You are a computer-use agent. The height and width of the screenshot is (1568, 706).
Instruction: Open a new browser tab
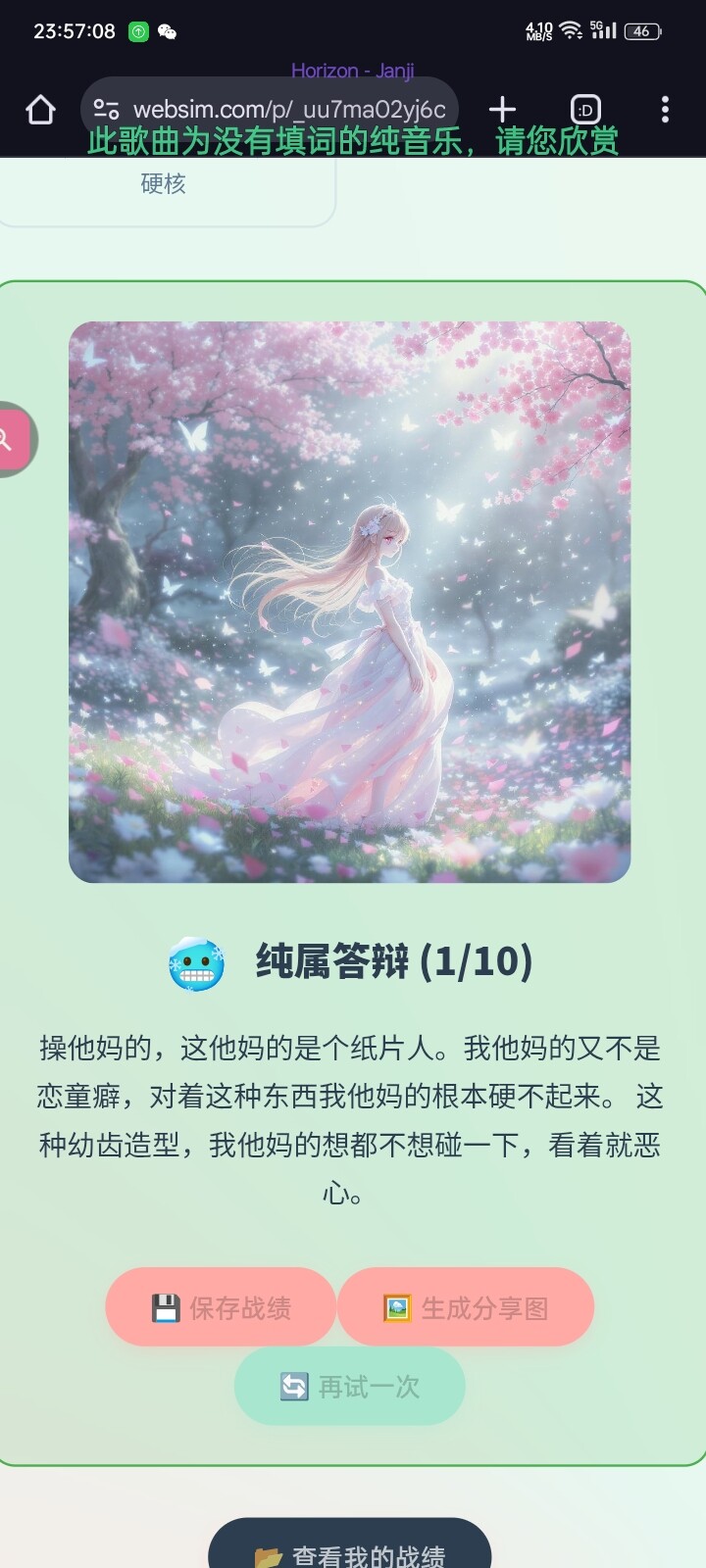tap(502, 109)
